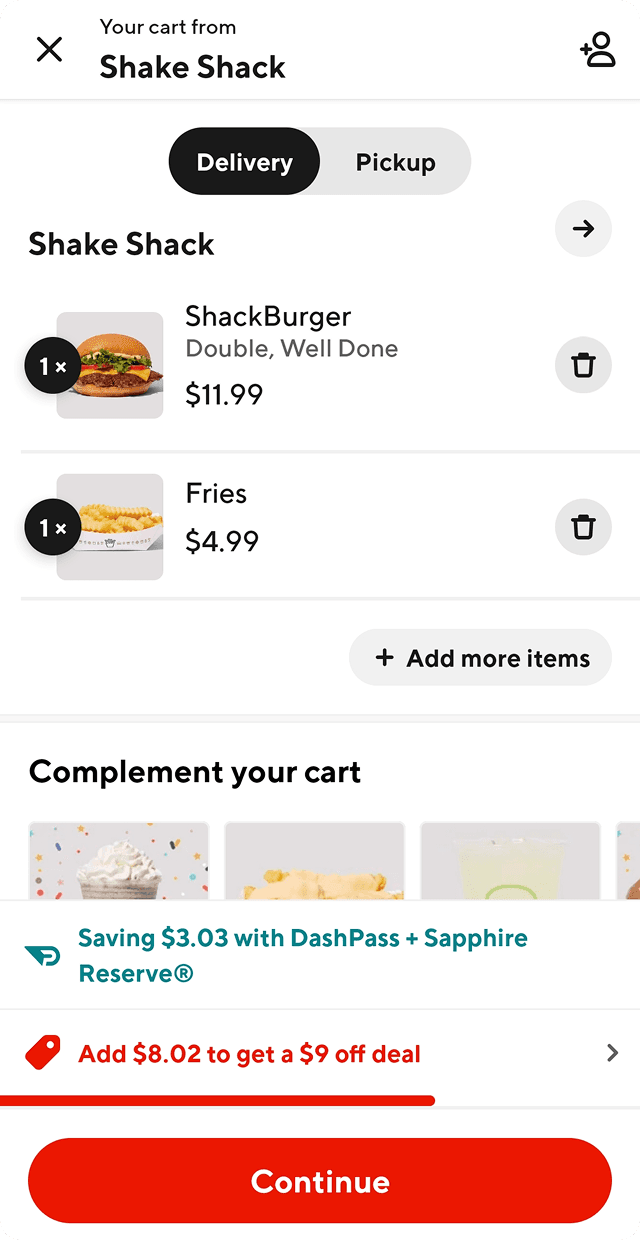Open the Shake Shack store arrow
The height and width of the screenshot is (1240, 640).
583,229
